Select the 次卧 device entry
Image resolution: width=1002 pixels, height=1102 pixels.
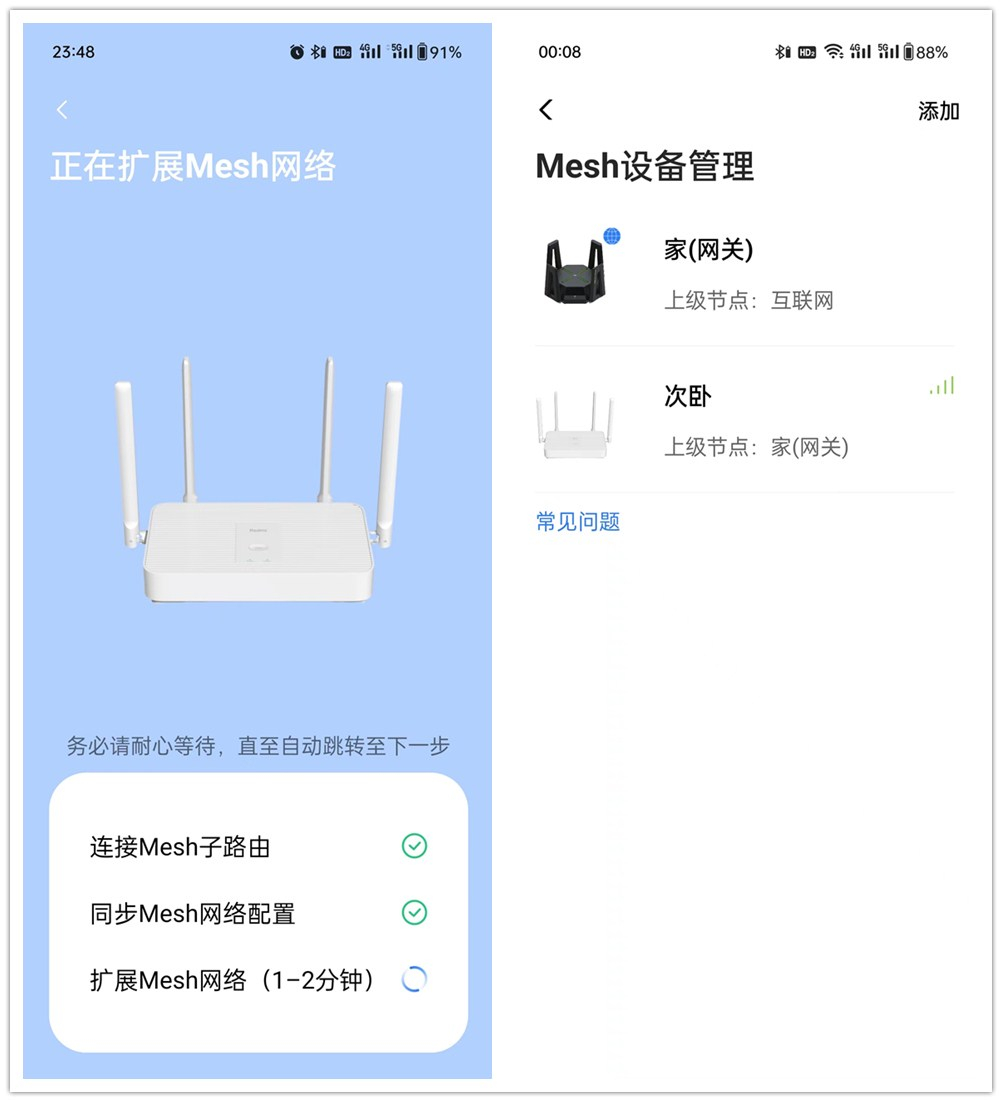pos(745,418)
